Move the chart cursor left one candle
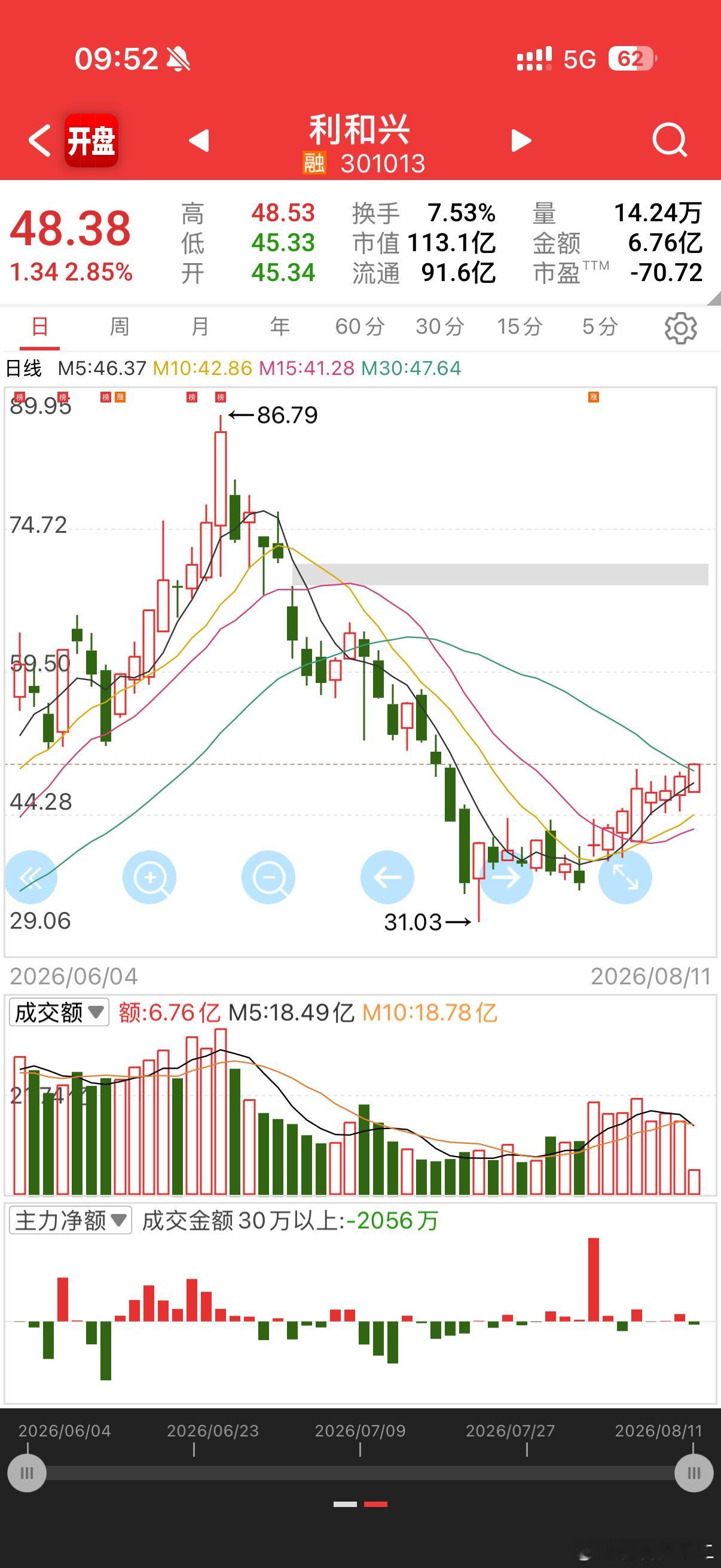This screenshot has height=1568, width=721. click(x=387, y=877)
